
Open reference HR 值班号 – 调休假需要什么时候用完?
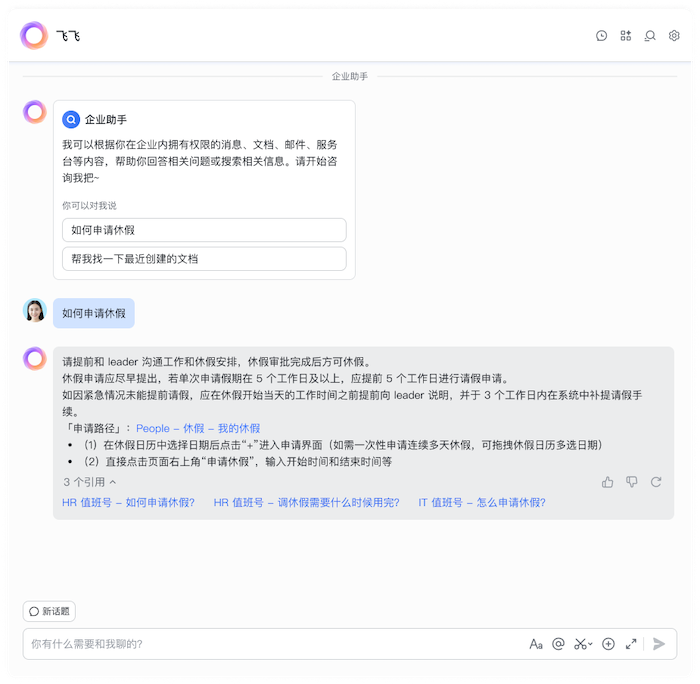[x=306, y=503]
